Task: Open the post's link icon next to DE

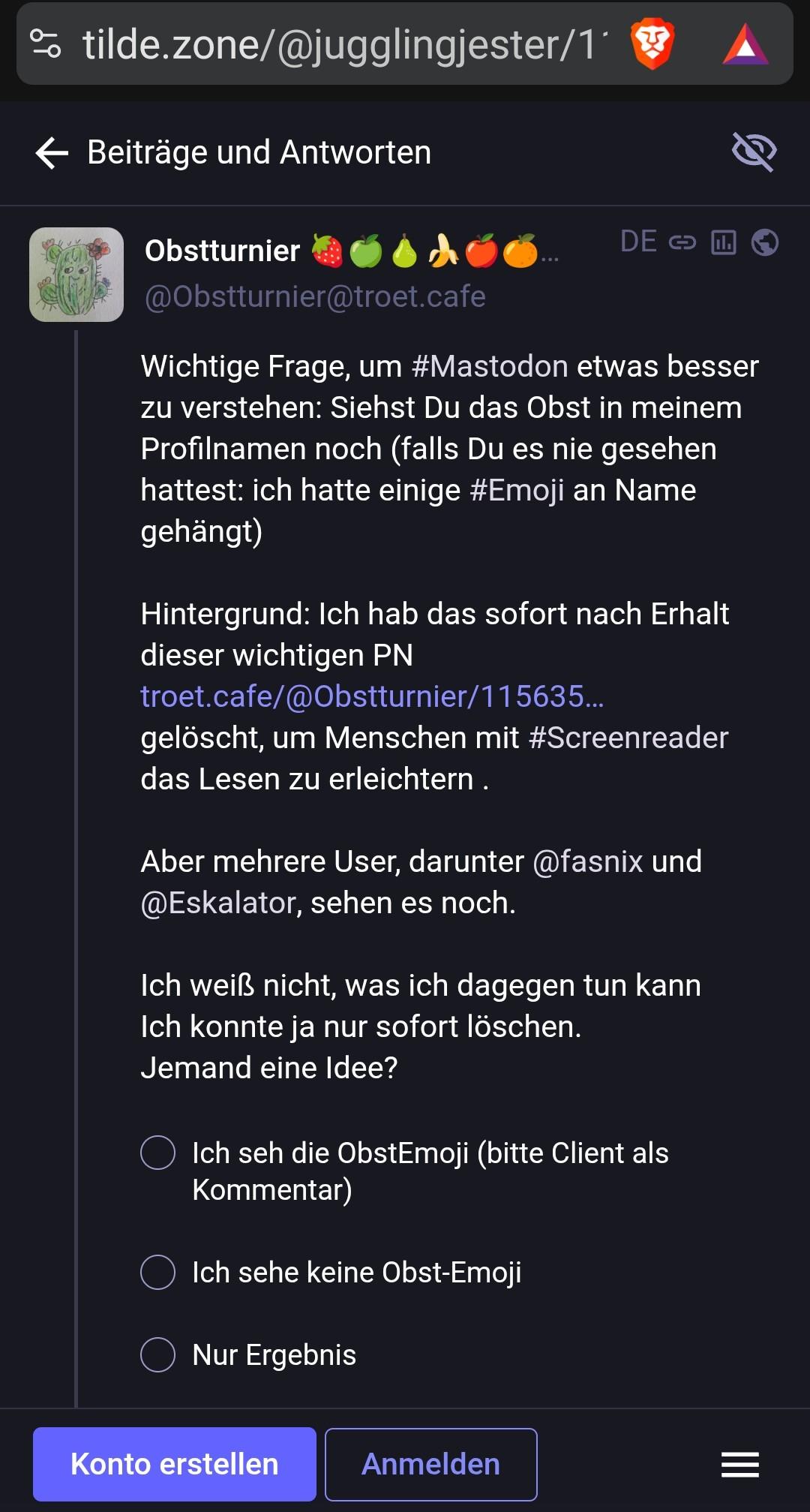Action: point(682,242)
